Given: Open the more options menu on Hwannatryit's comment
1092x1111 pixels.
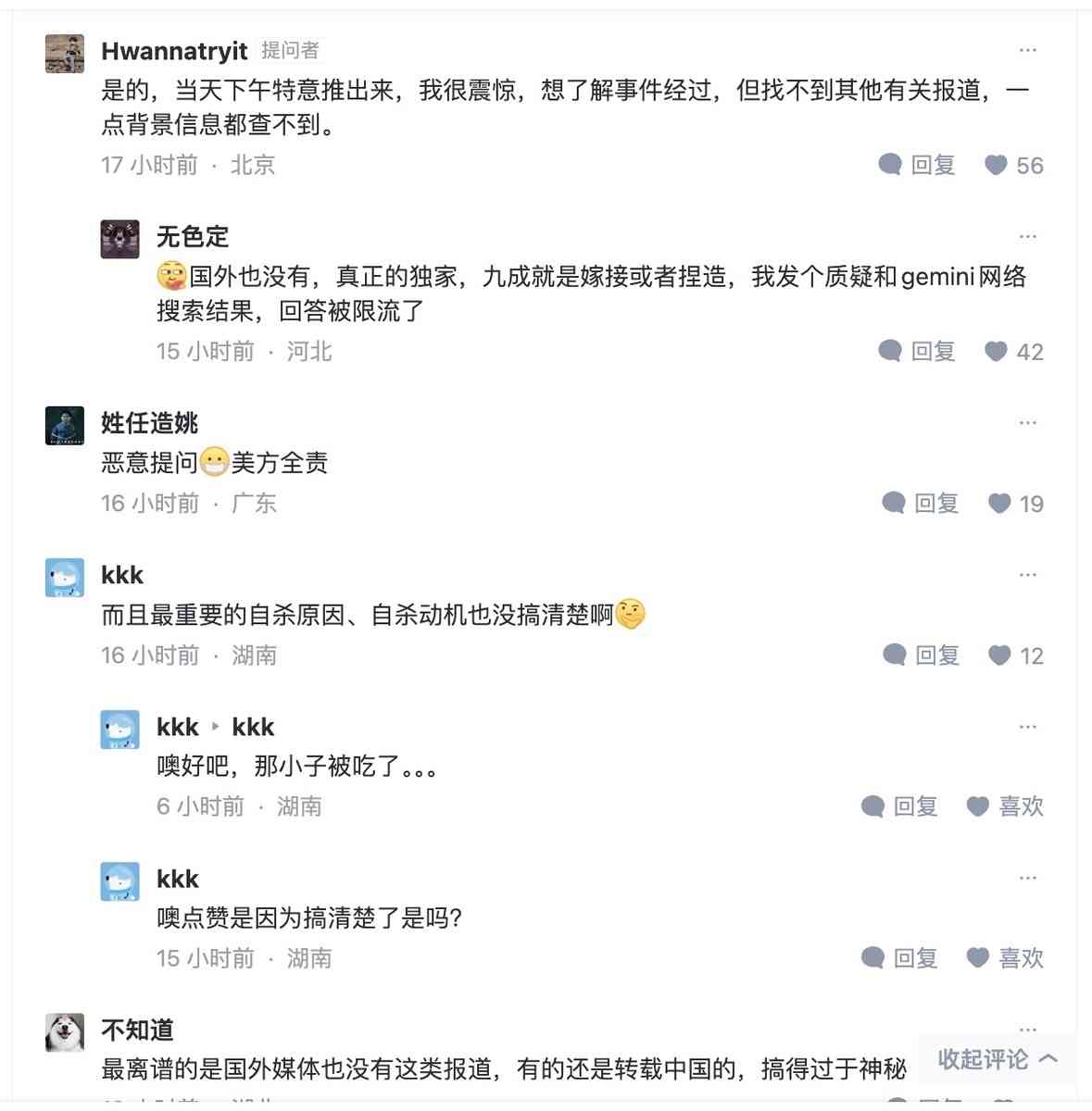Looking at the screenshot, I should pyautogui.click(x=1027, y=50).
